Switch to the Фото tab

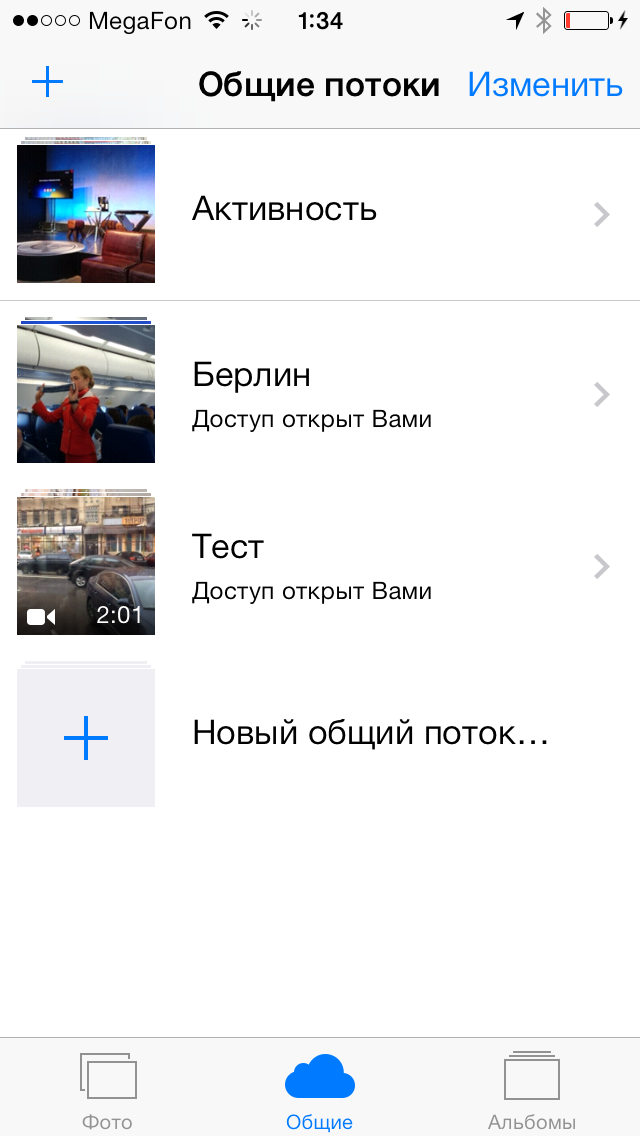tap(107, 1089)
